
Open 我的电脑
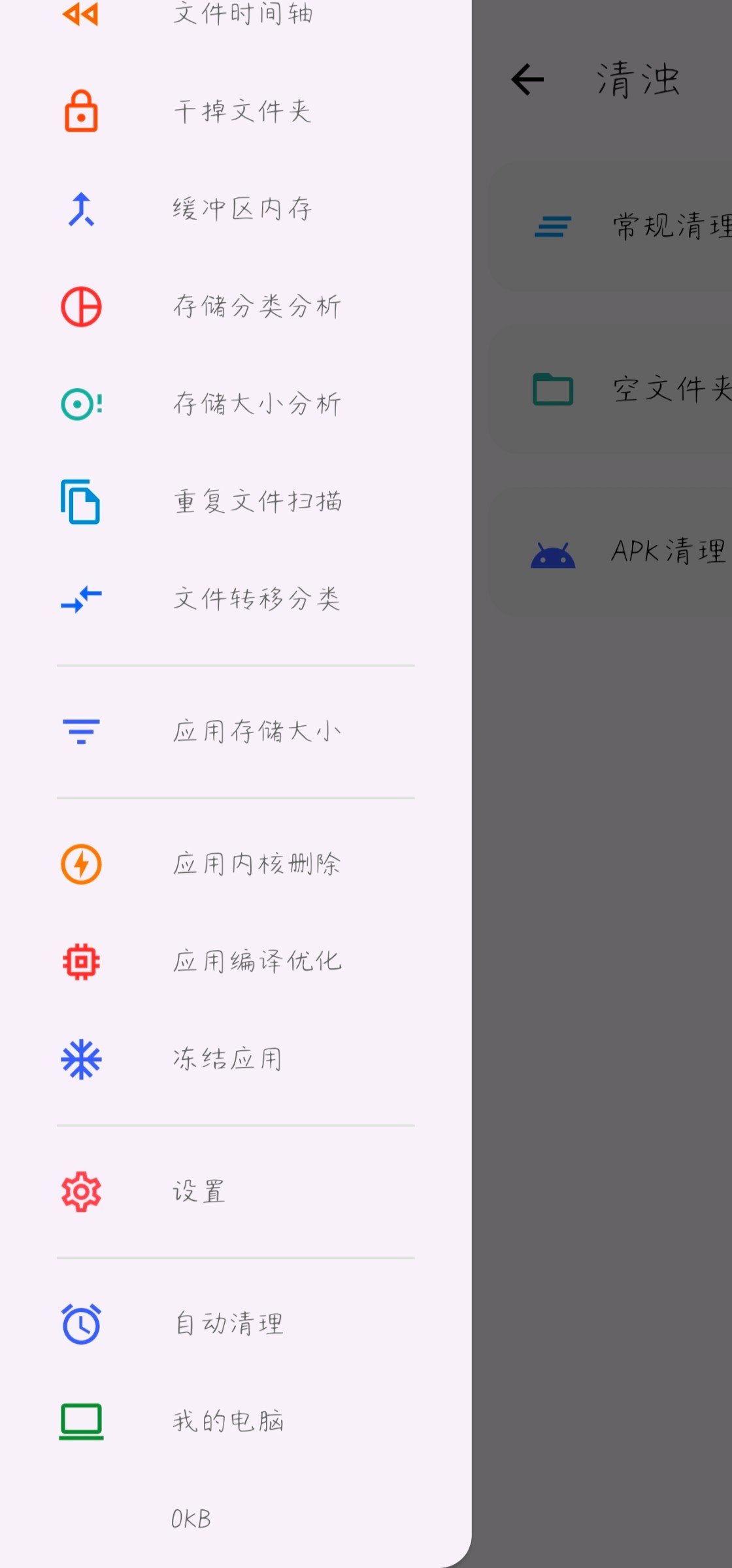pyautogui.click(x=229, y=1422)
